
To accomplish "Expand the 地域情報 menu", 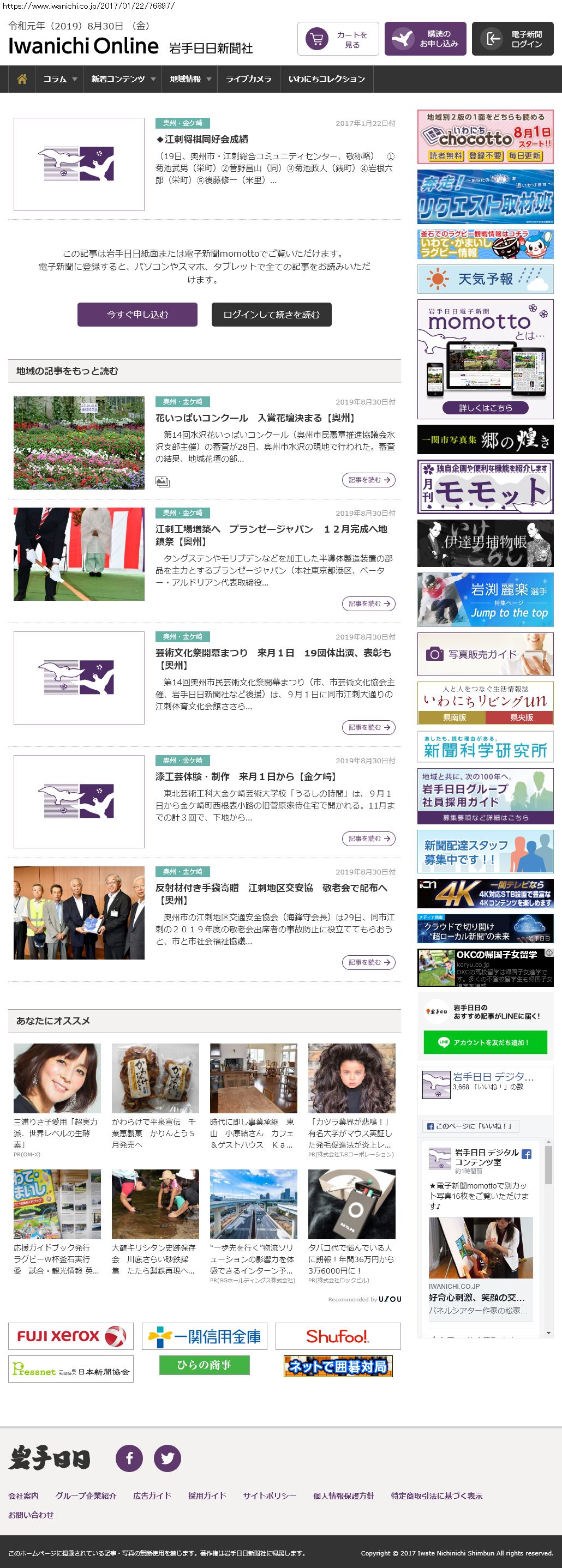I will [x=189, y=79].
